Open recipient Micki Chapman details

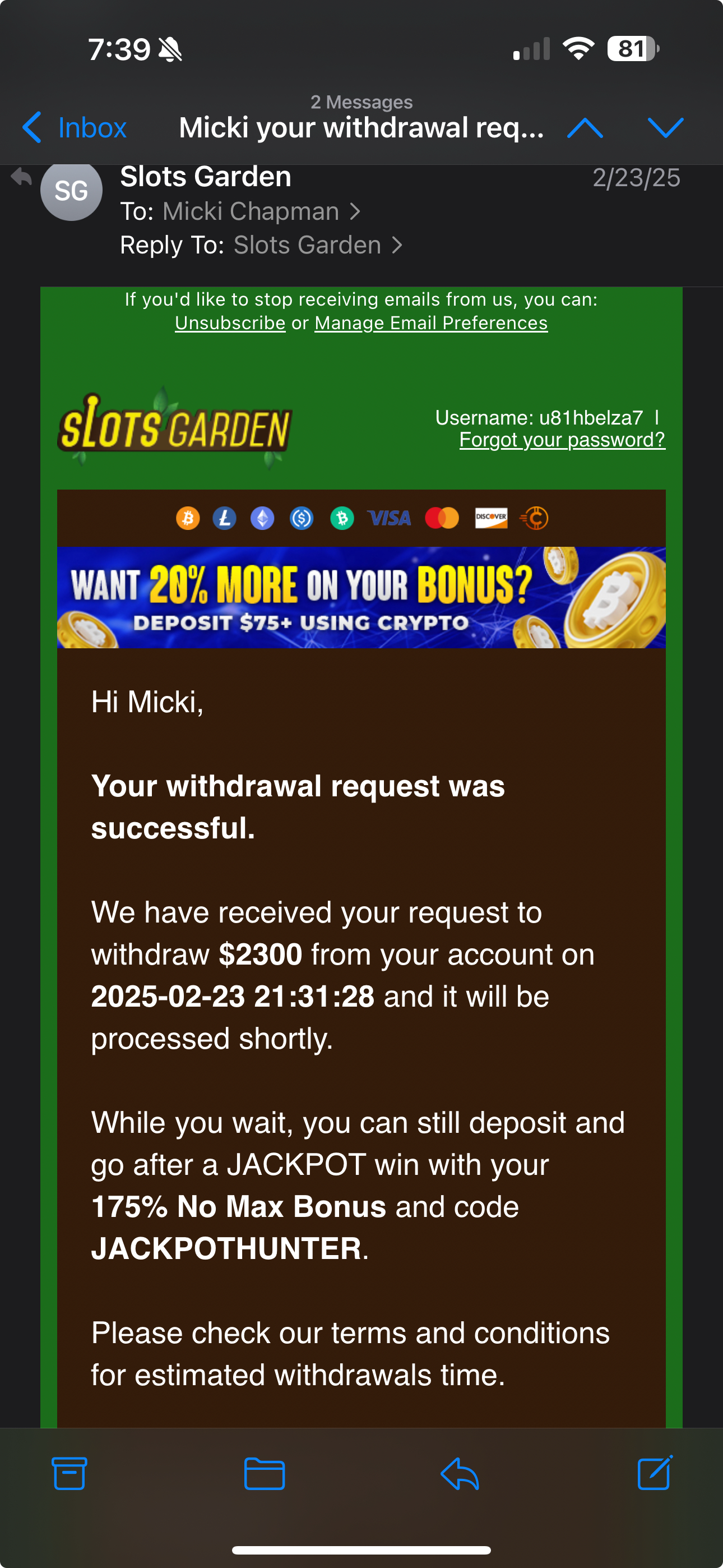[251, 212]
